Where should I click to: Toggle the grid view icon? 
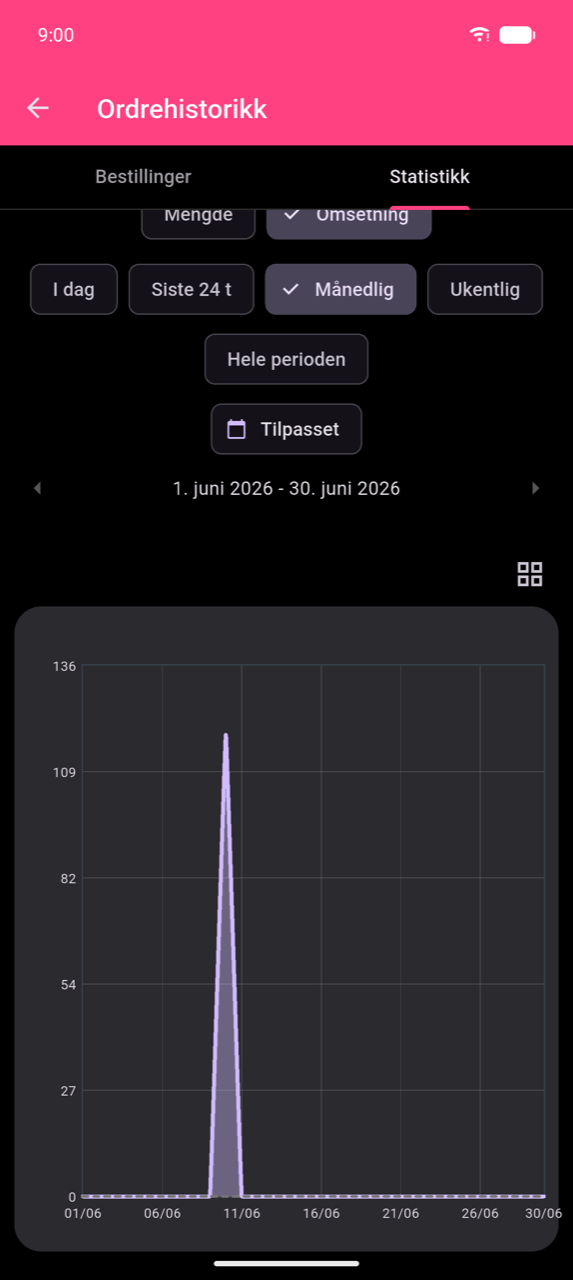(x=529, y=574)
